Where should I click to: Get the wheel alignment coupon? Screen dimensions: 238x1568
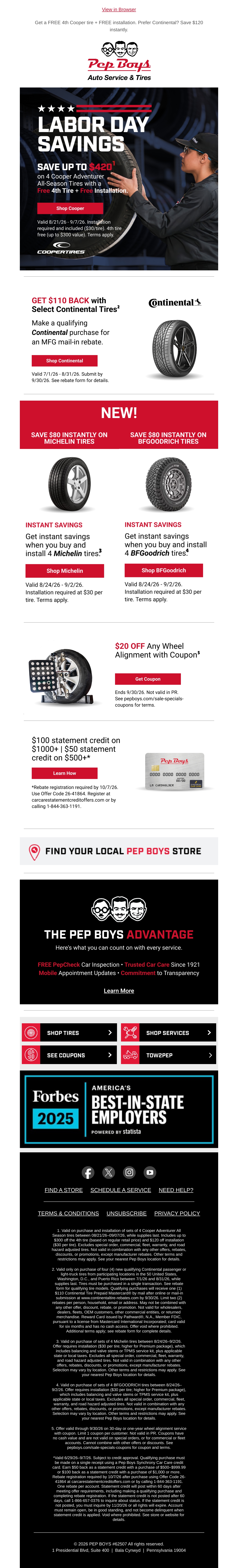[x=148, y=679]
